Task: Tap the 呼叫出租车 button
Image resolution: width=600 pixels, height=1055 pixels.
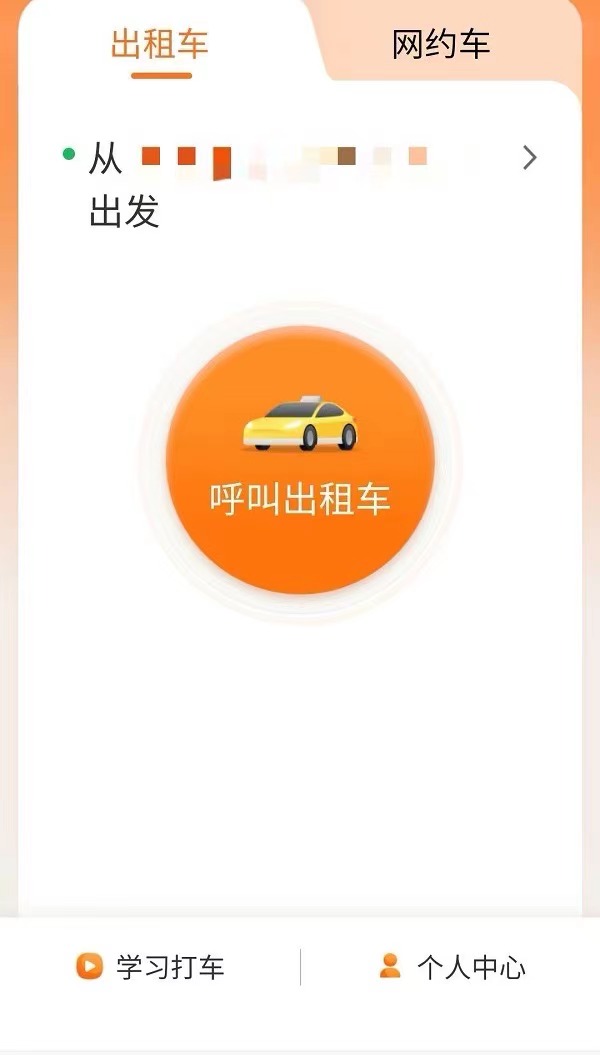Action: [x=300, y=460]
